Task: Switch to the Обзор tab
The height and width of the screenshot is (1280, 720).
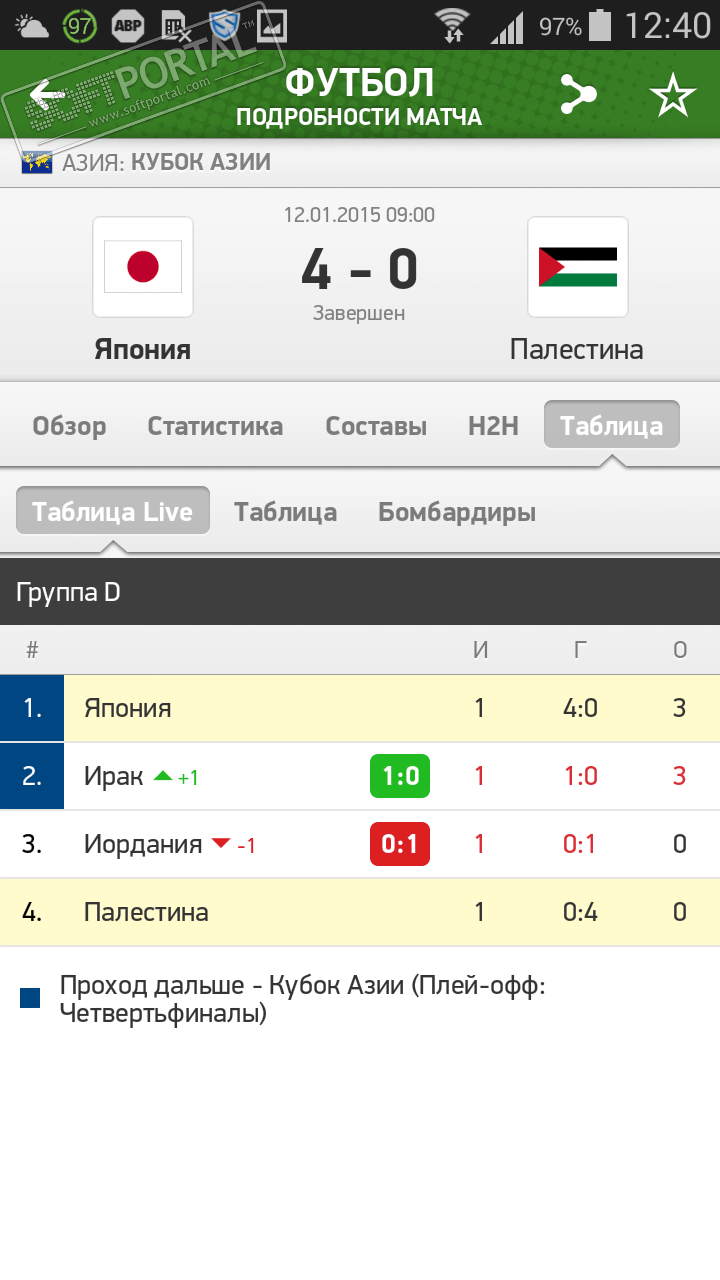Action: pyautogui.click(x=69, y=426)
